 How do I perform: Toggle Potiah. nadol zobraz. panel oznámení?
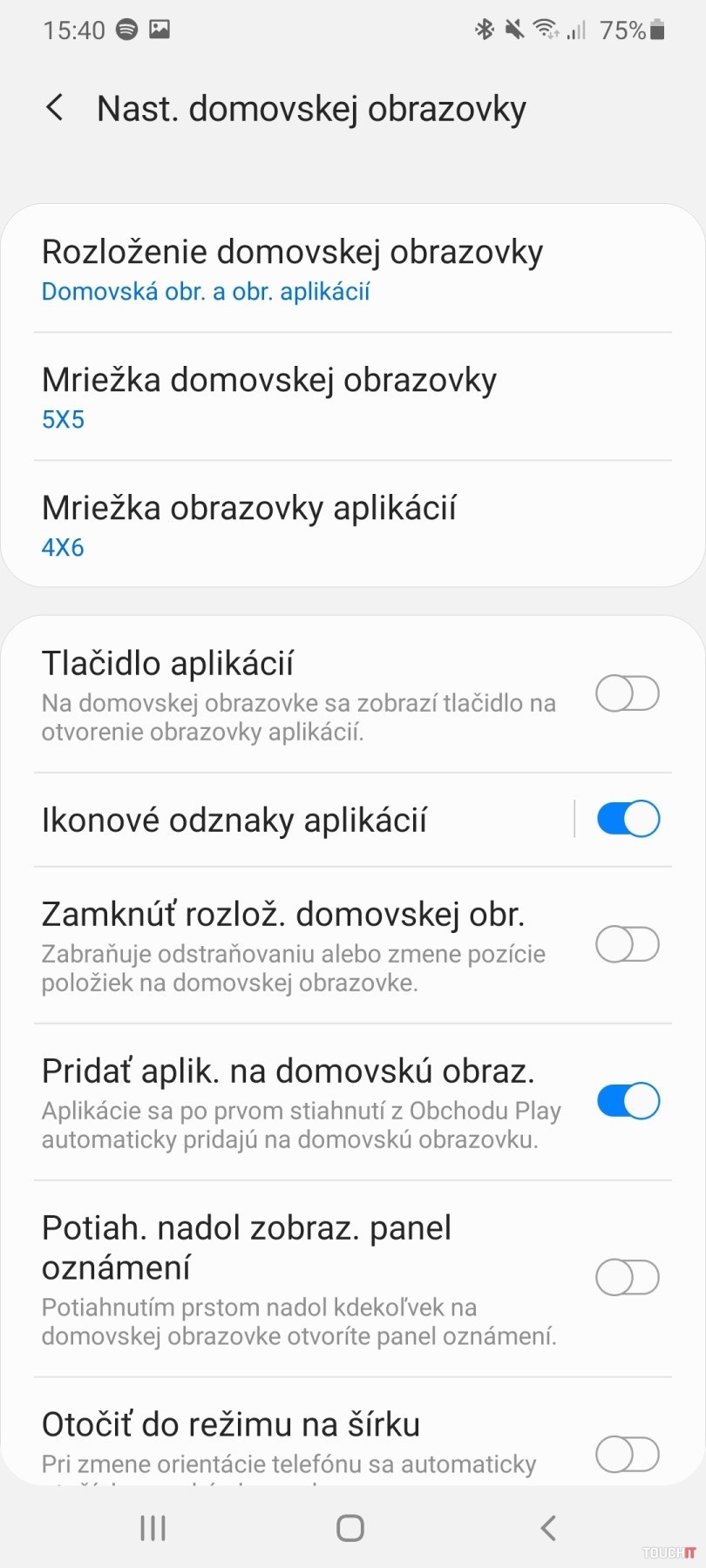click(627, 1278)
